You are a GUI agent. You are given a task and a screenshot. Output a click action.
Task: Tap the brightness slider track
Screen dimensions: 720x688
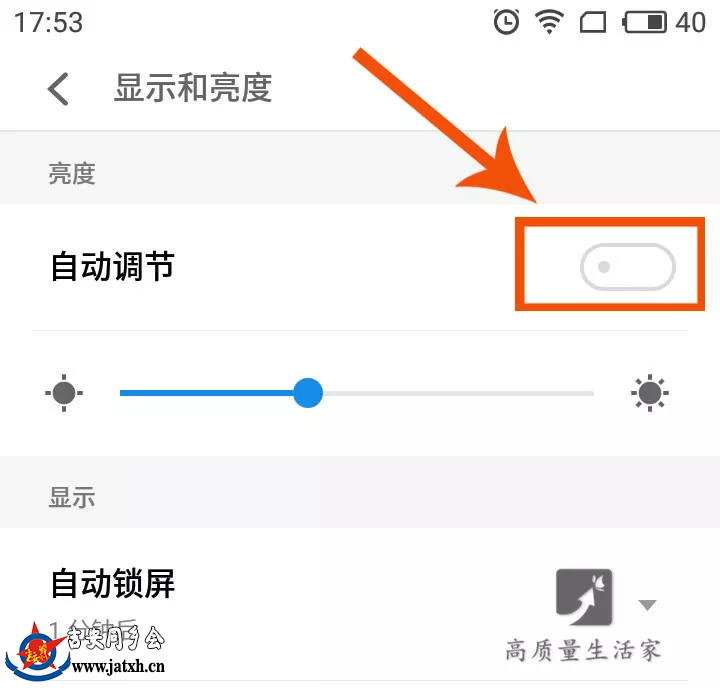[x=450, y=393]
